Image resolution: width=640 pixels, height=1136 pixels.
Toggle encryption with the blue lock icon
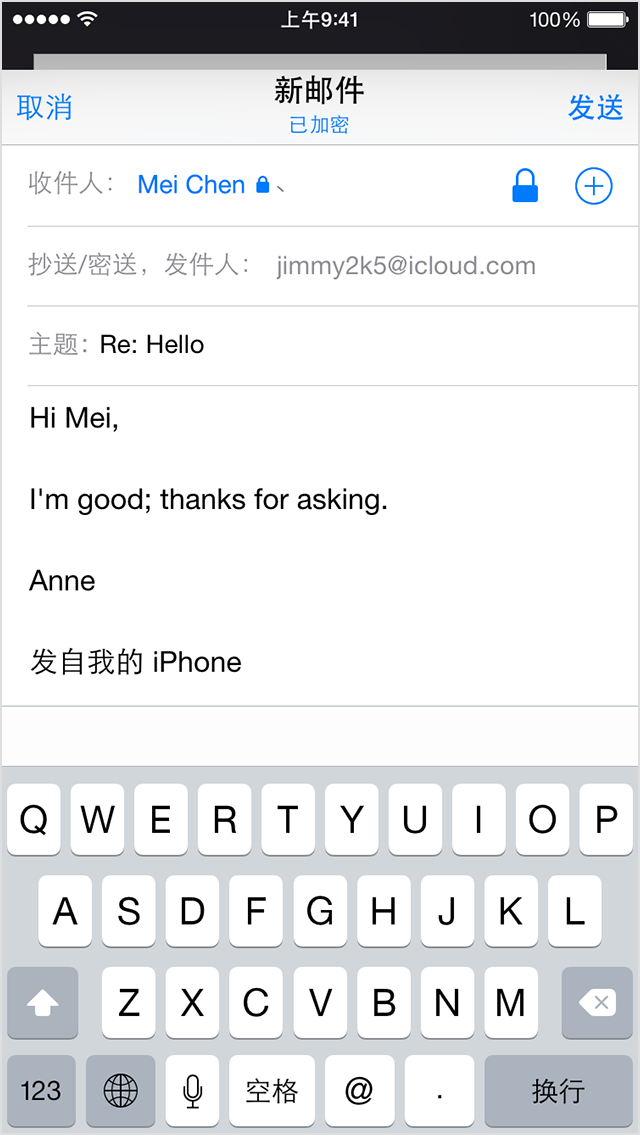pos(525,186)
